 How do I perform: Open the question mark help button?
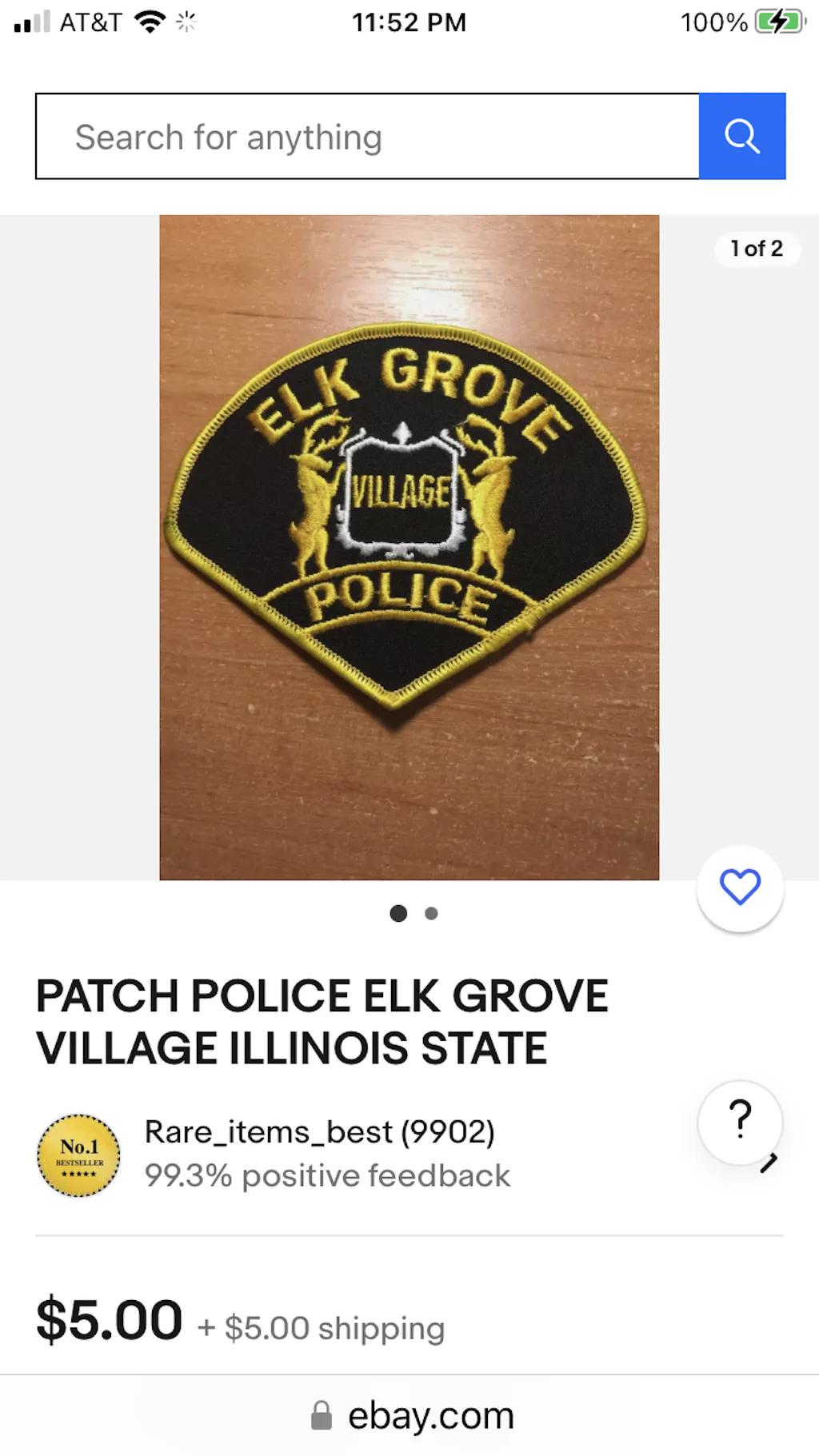pos(740,1121)
